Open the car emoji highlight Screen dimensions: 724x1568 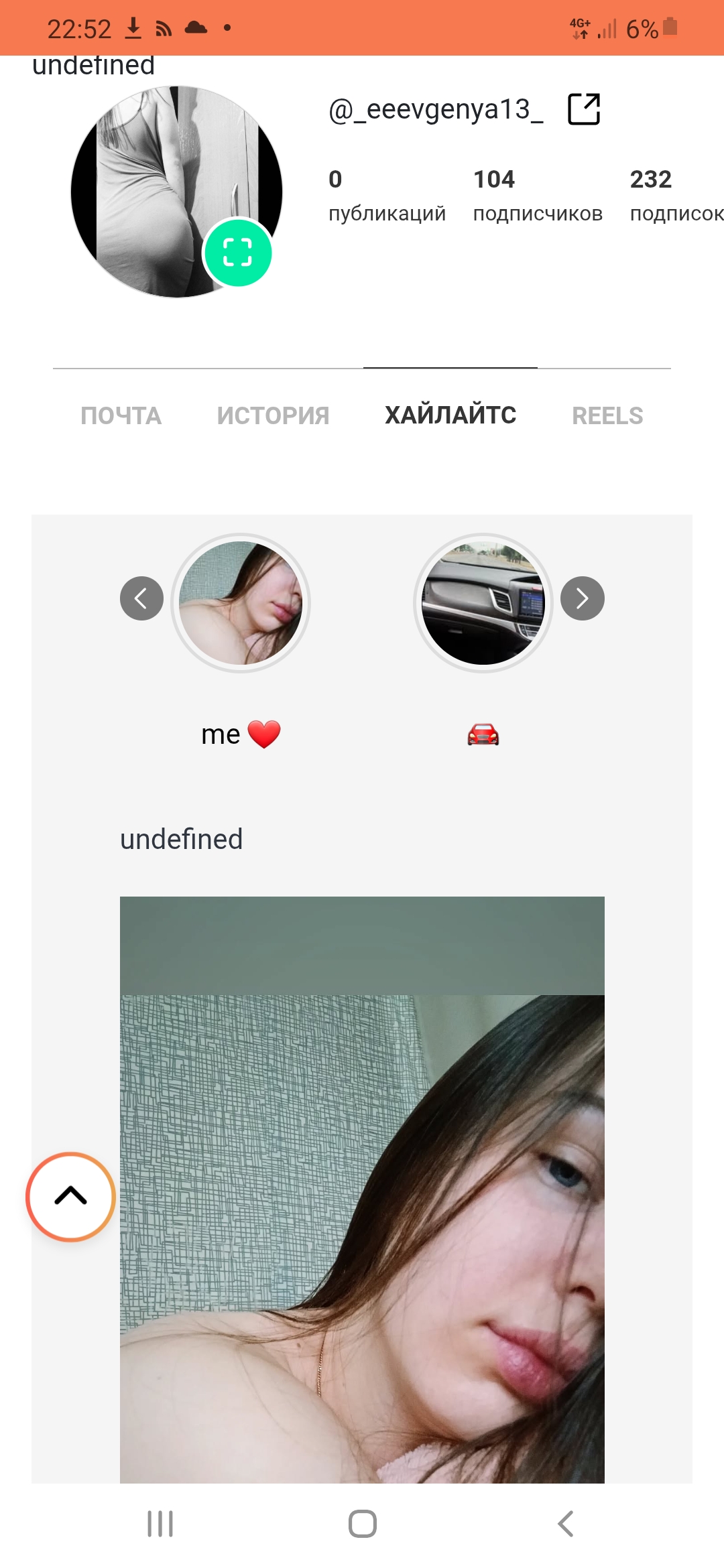click(483, 603)
